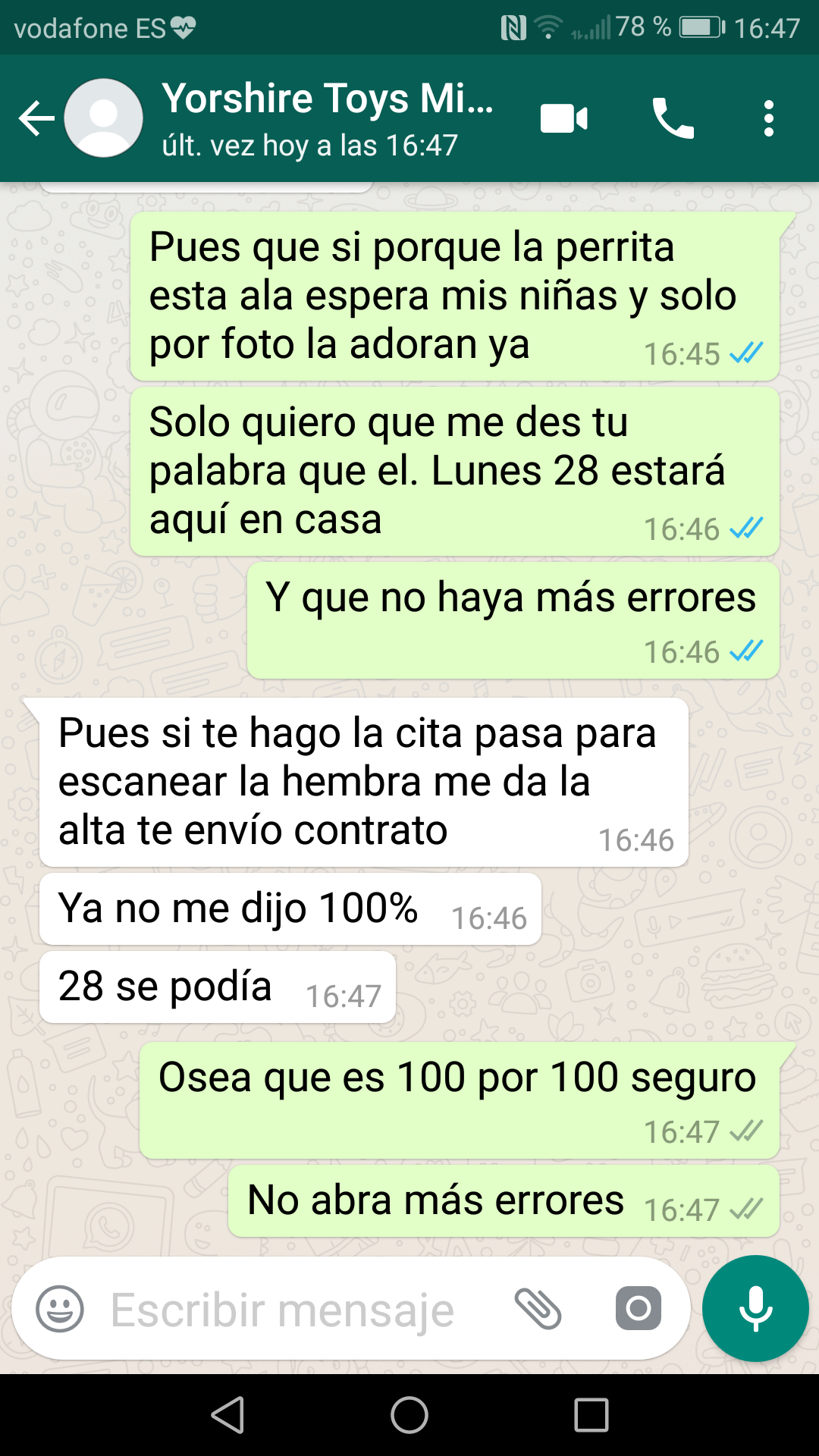Screen dimensions: 819x1456
Task: Open the emoji picker
Action: coord(60,1309)
